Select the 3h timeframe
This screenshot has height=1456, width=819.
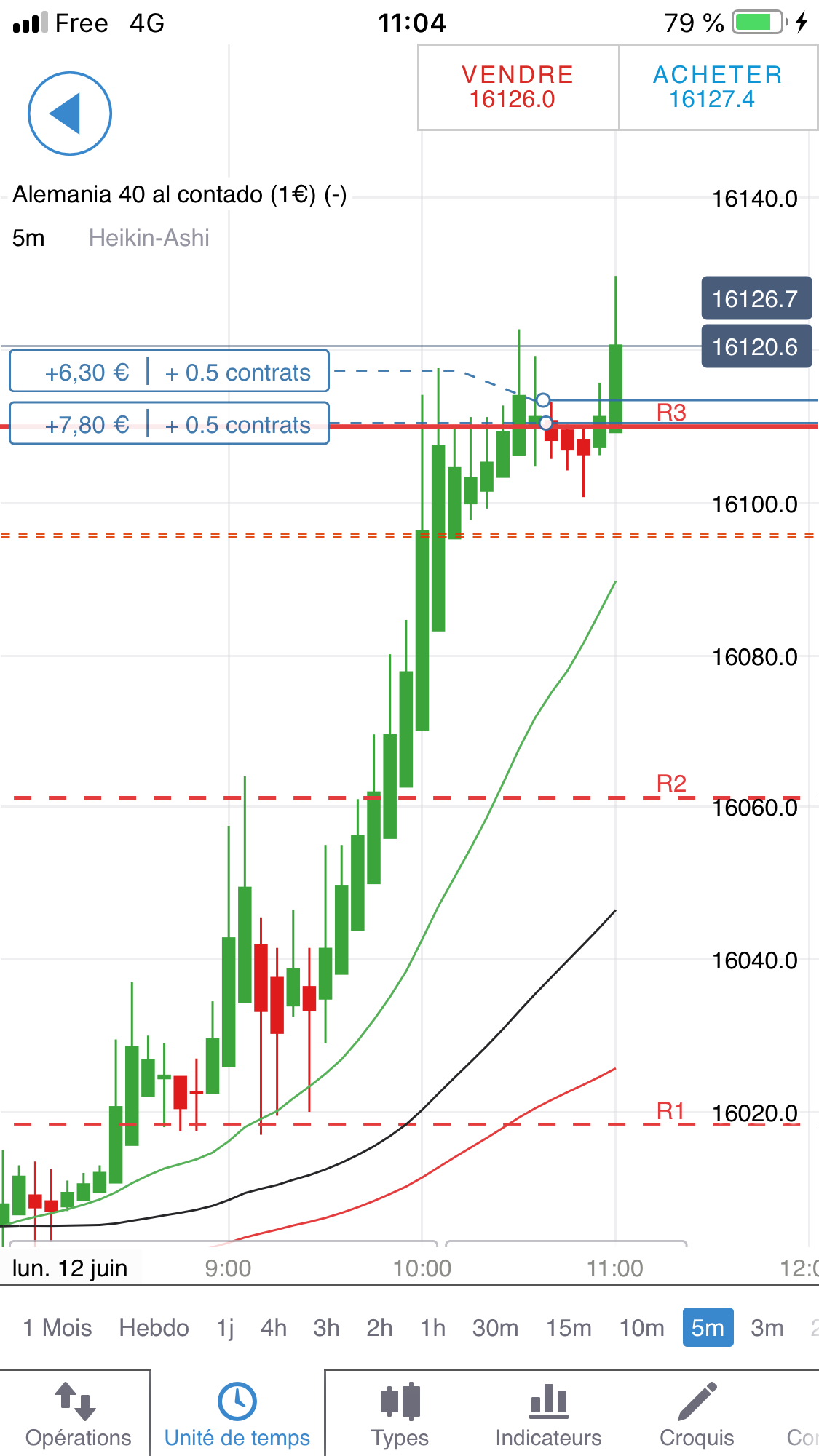click(326, 1328)
